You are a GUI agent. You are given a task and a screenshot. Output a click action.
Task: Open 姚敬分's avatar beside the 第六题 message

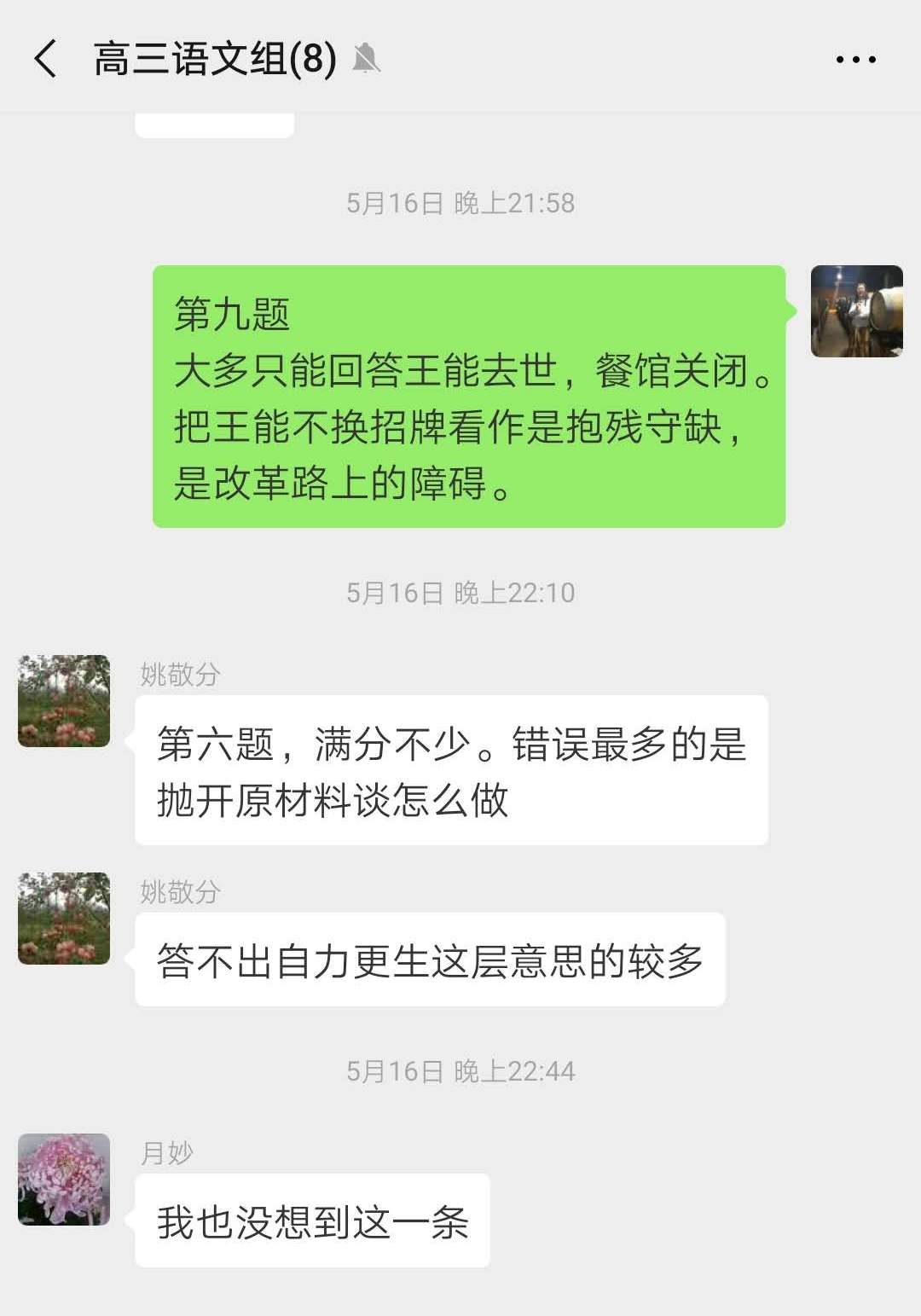click(x=64, y=701)
